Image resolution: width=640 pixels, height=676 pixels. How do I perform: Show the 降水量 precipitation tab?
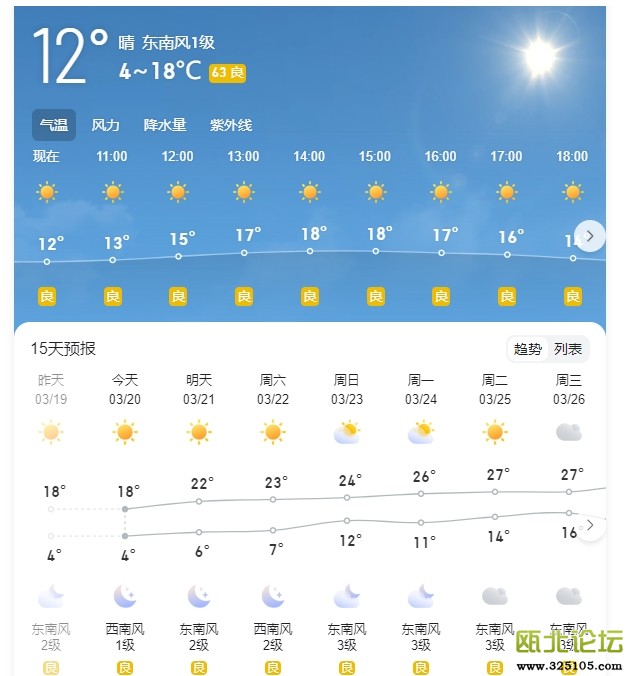pyautogui.click(x=165, y=125)
